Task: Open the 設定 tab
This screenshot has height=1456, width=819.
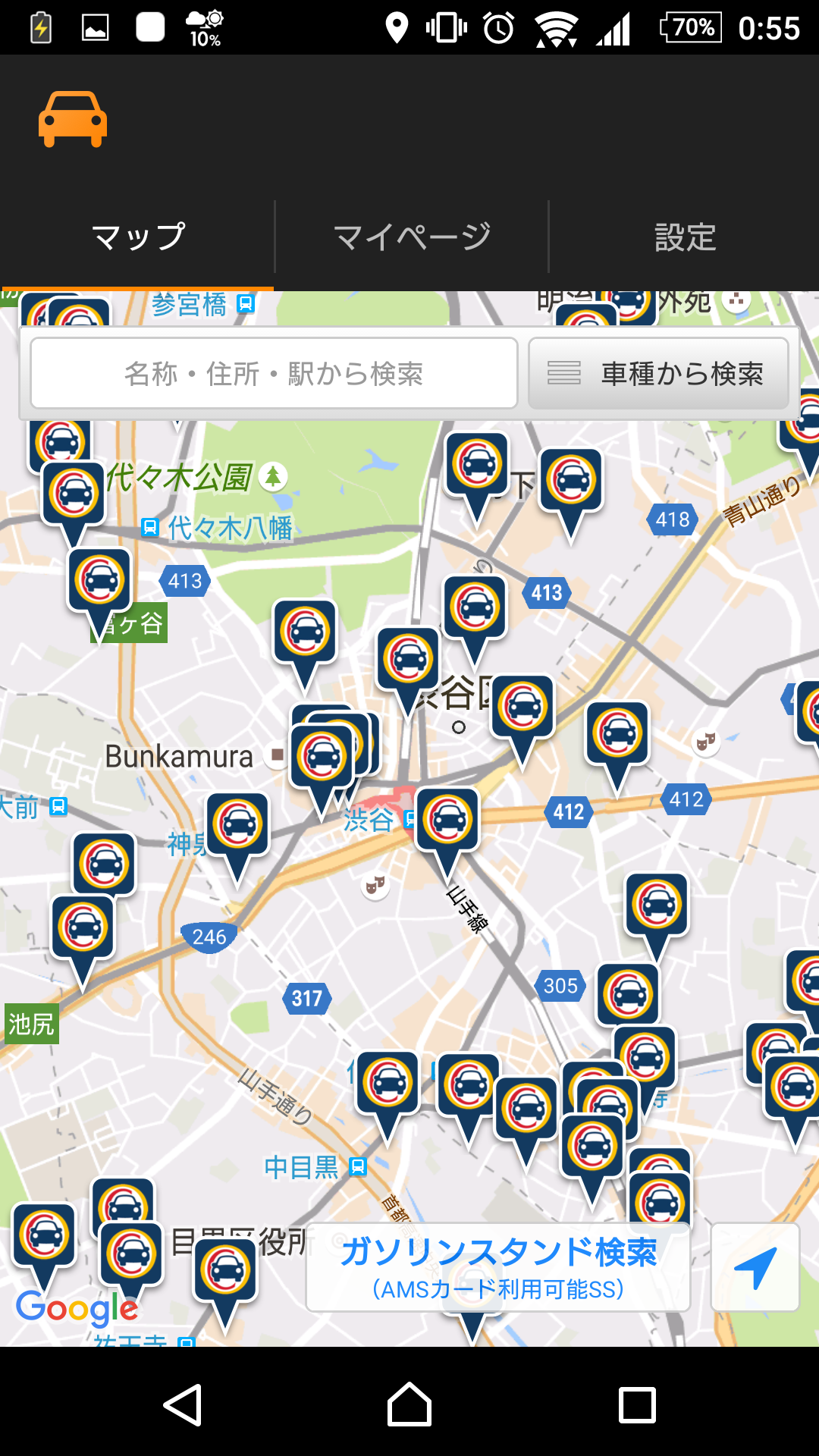Action: pyautogui.click(x=685, y=237)
